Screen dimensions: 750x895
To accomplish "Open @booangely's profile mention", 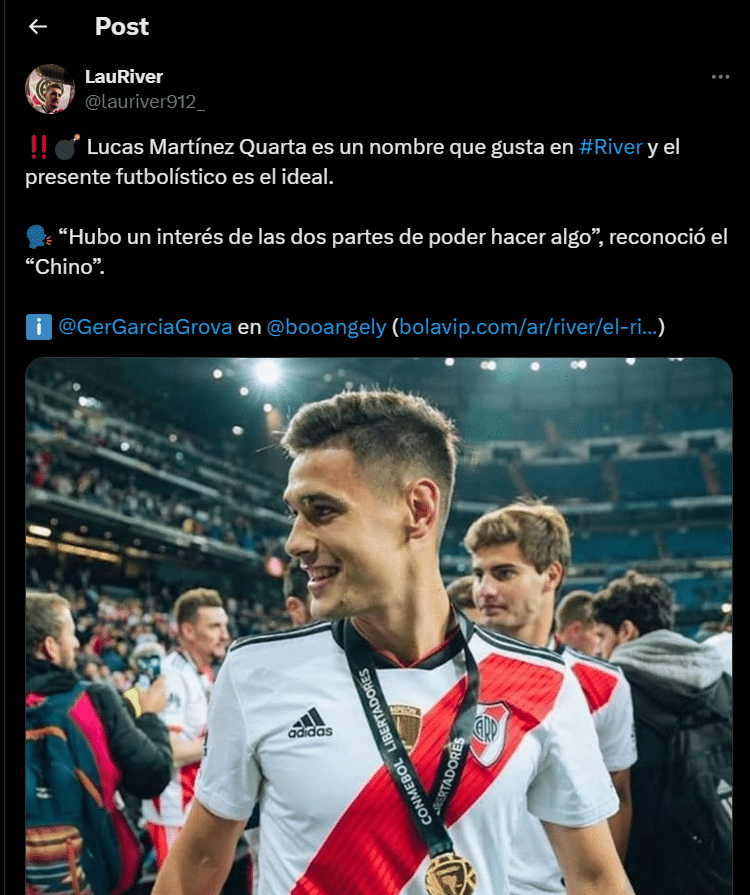I will 326,327.
